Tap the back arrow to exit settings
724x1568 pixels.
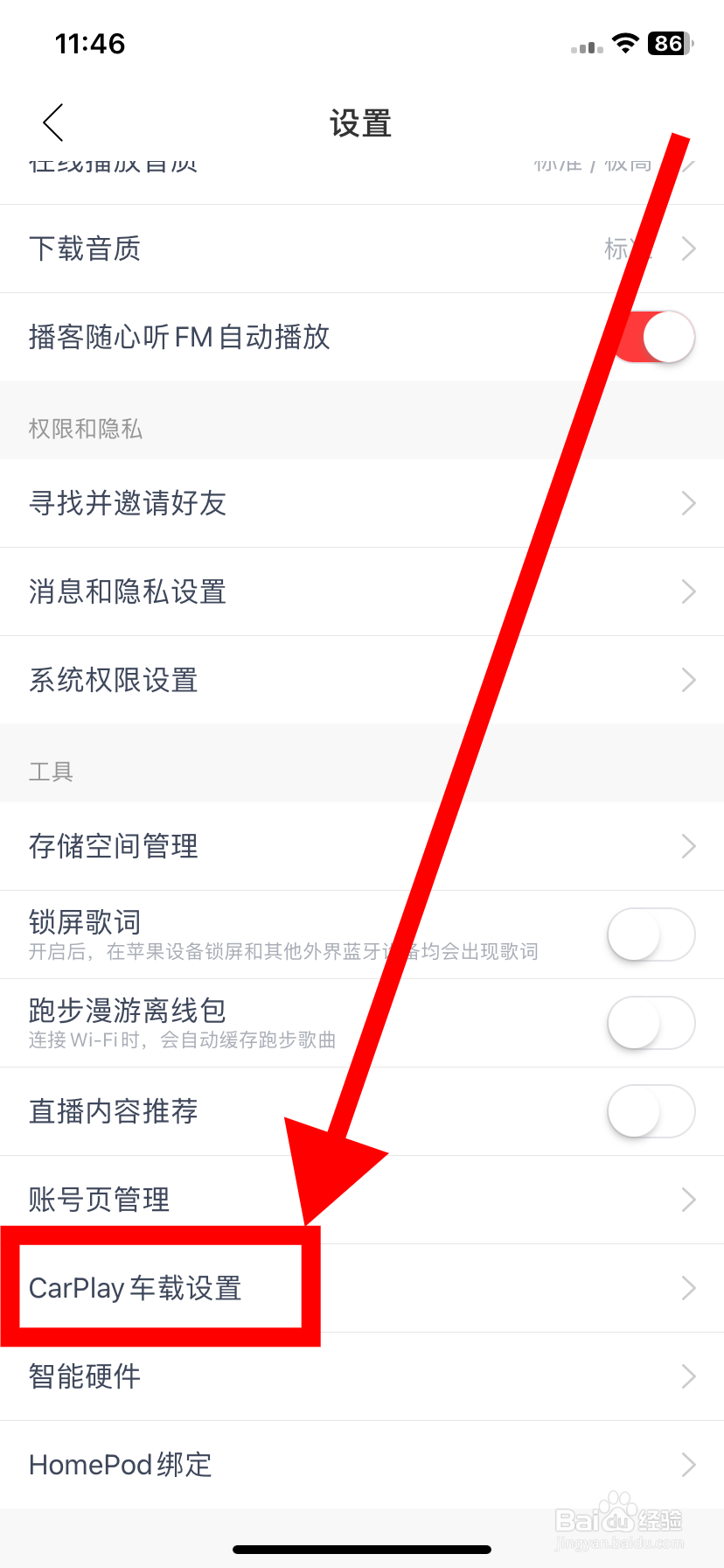52,122
